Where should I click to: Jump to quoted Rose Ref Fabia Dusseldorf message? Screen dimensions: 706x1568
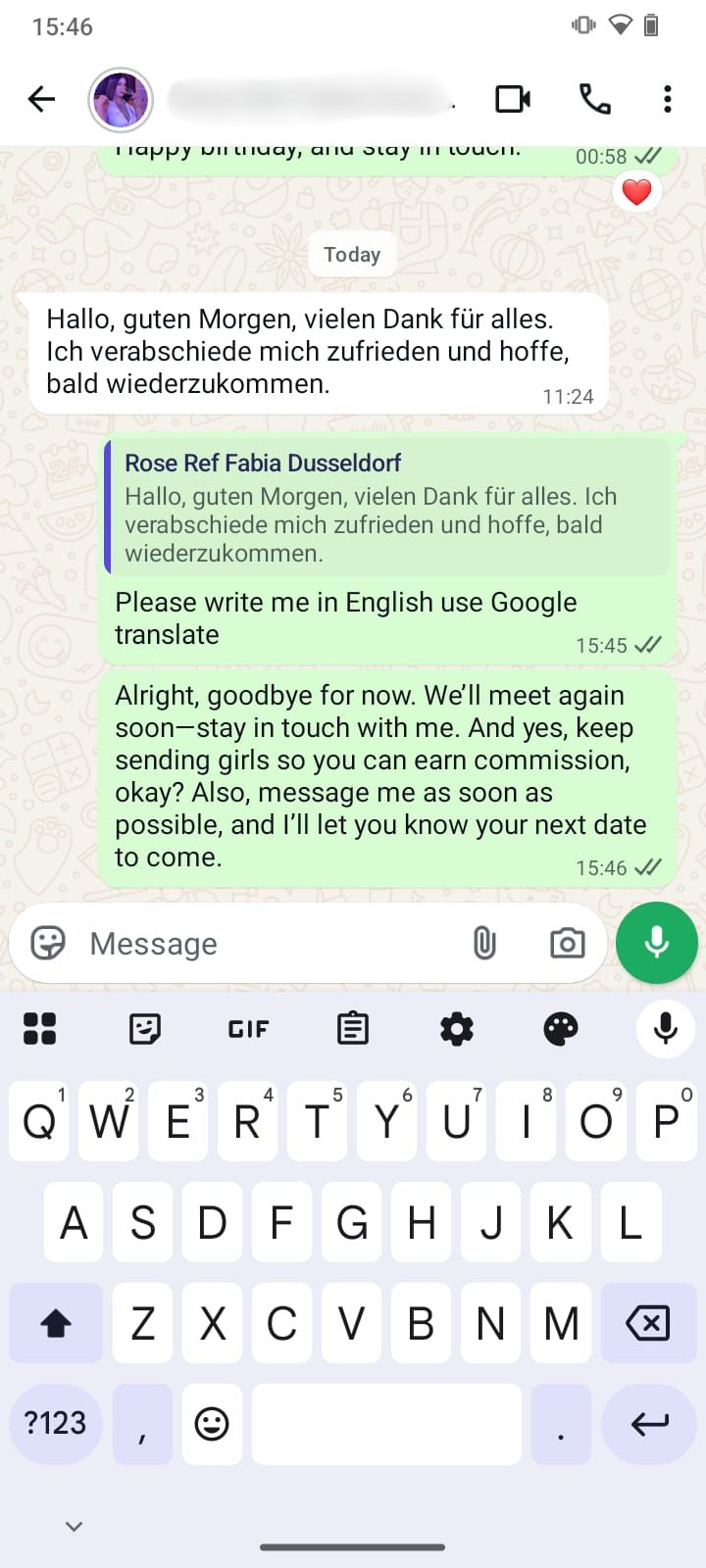(387, 508)
